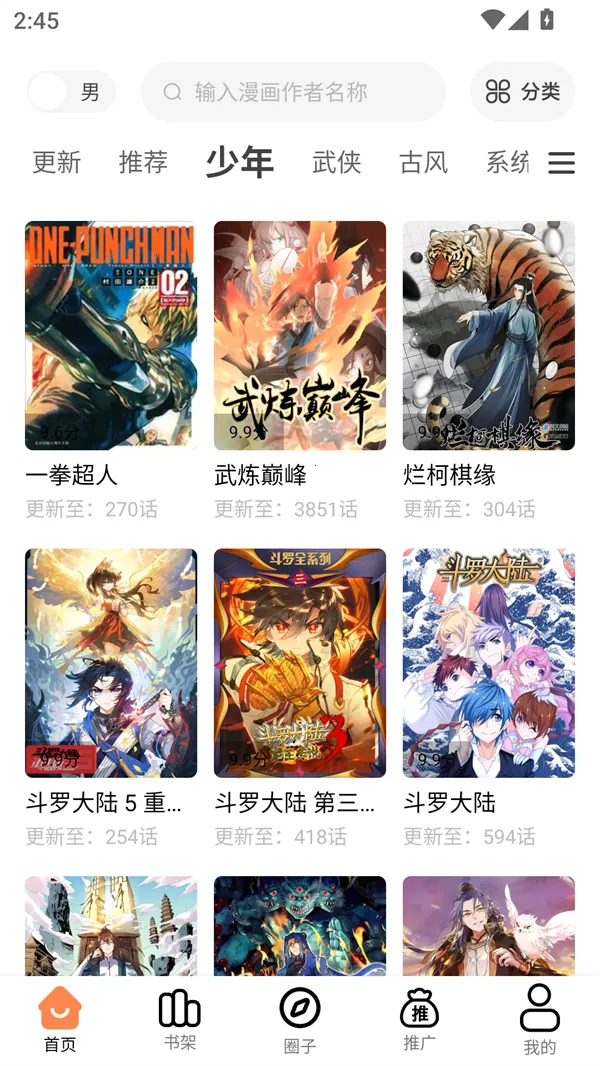This screenshot has width=600, height=1066.
Task: Open the 我的 profile tab
Action: point(539,1020)
